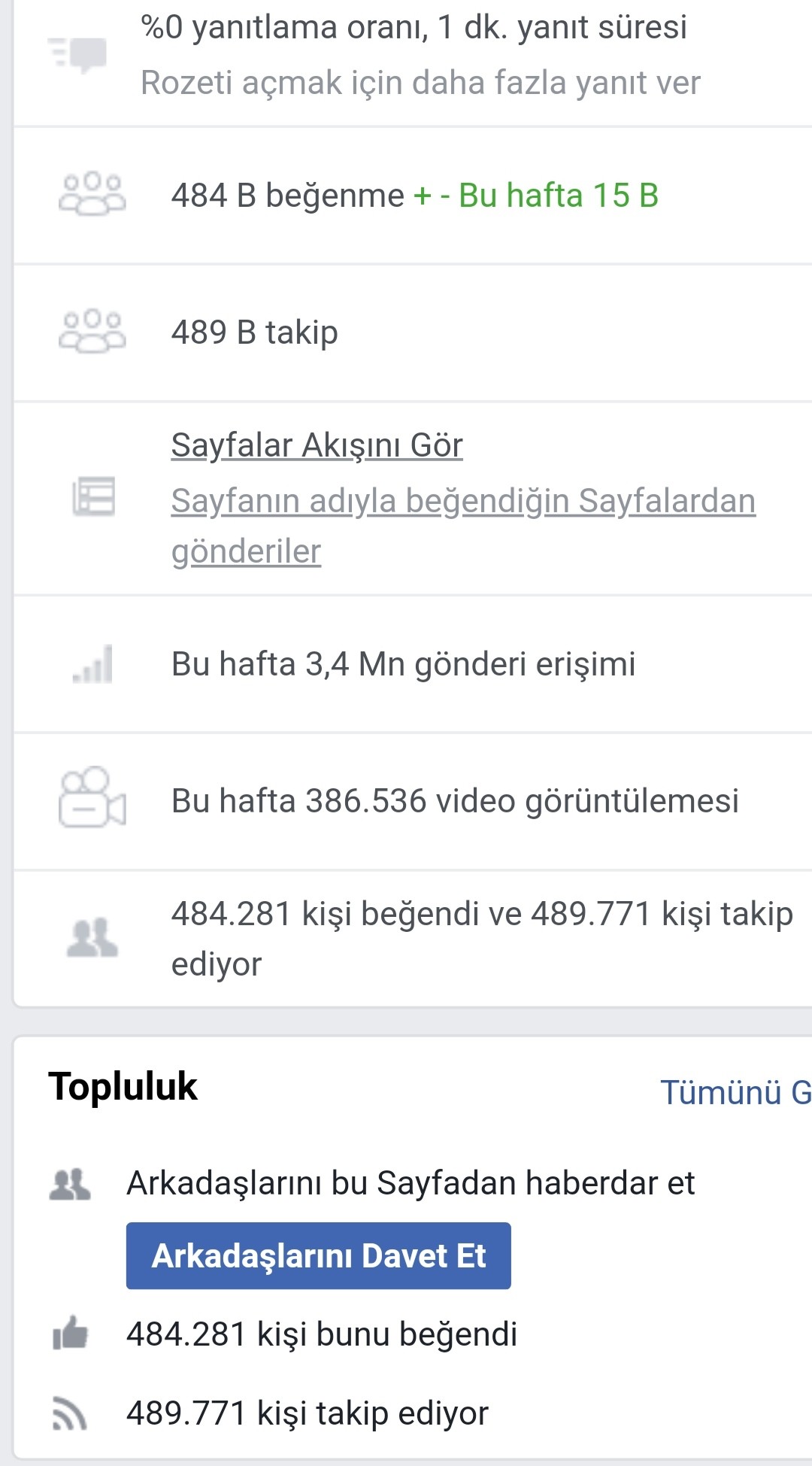812x1466 pixels.
Task: View 489.771 kişi takip ediyor list
Action: pos(308,1413)
